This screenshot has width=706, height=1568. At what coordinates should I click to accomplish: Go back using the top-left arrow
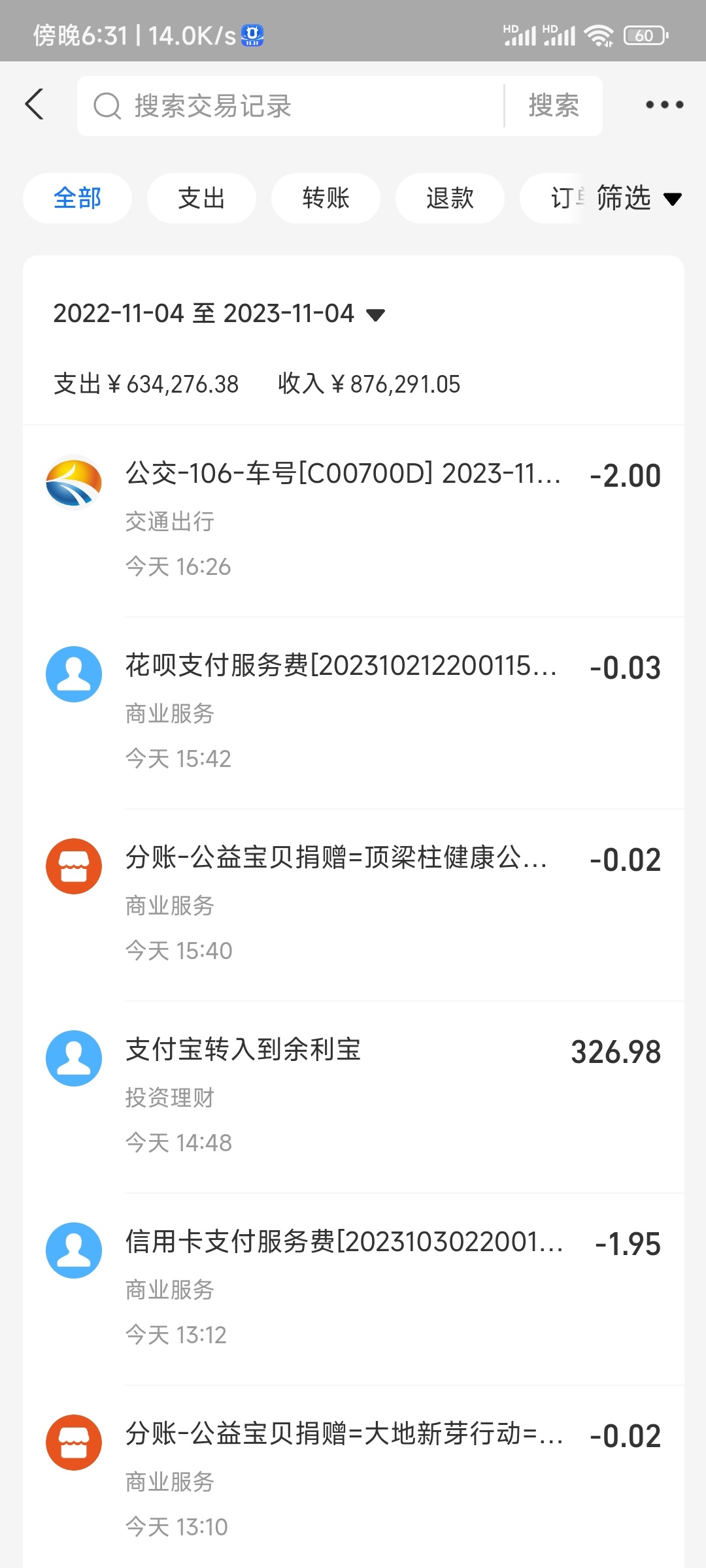(35, 105)
